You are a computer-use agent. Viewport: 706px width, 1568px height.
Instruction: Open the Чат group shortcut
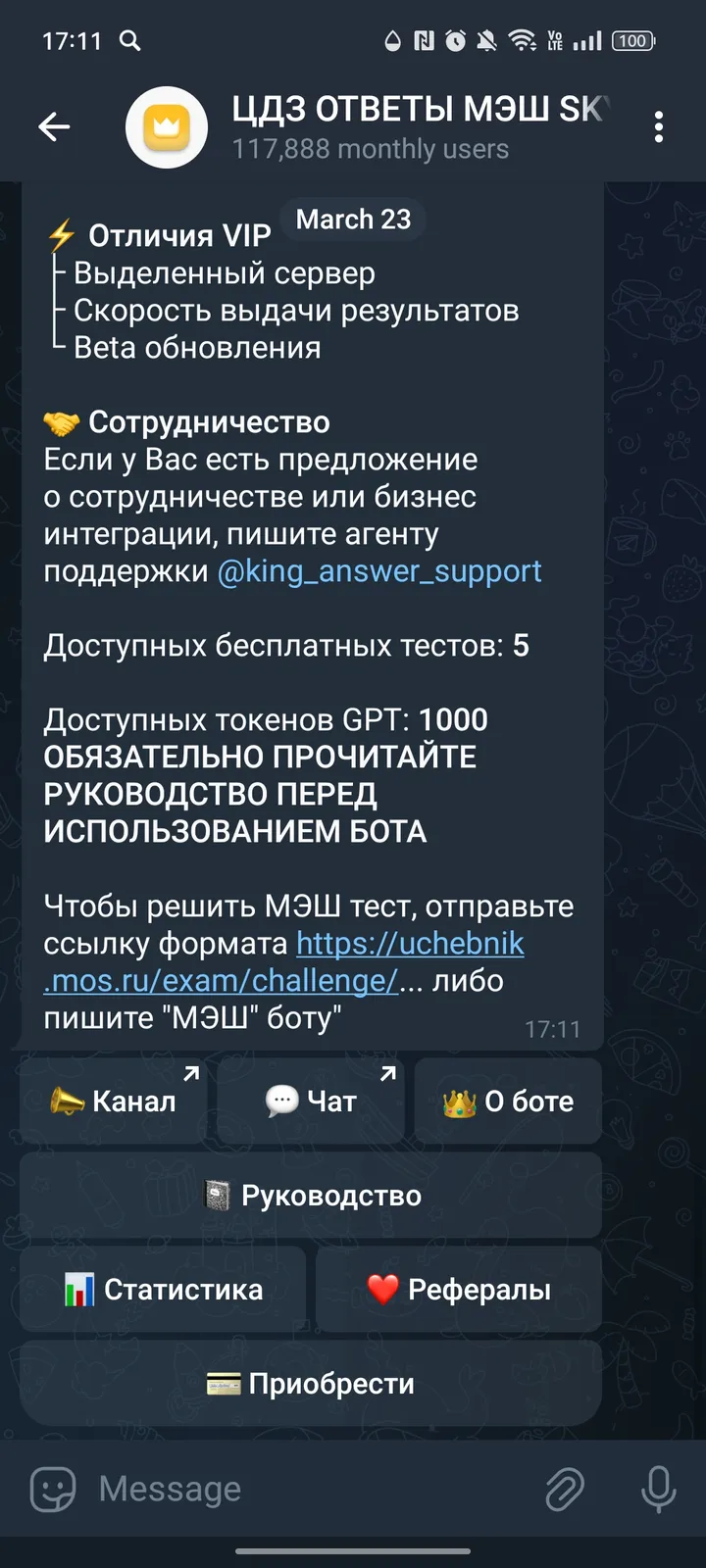312,1101
